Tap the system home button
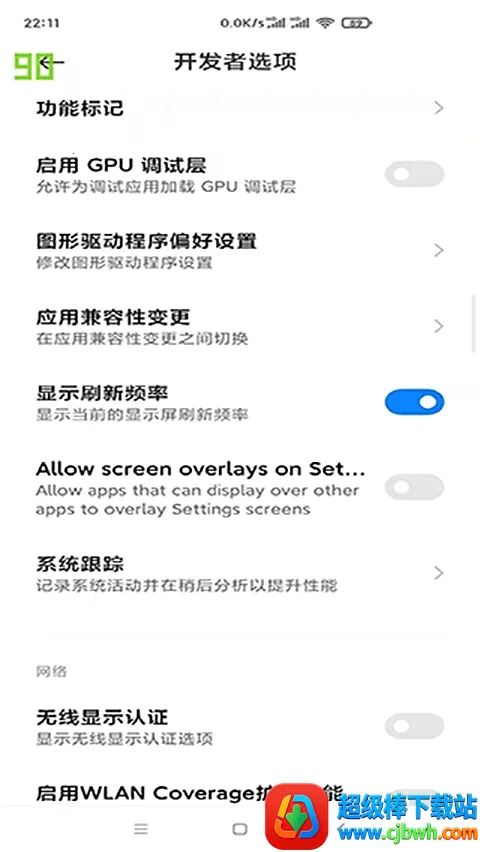The width and height of the screenshot is (480, 852). [x=240, y=829]
